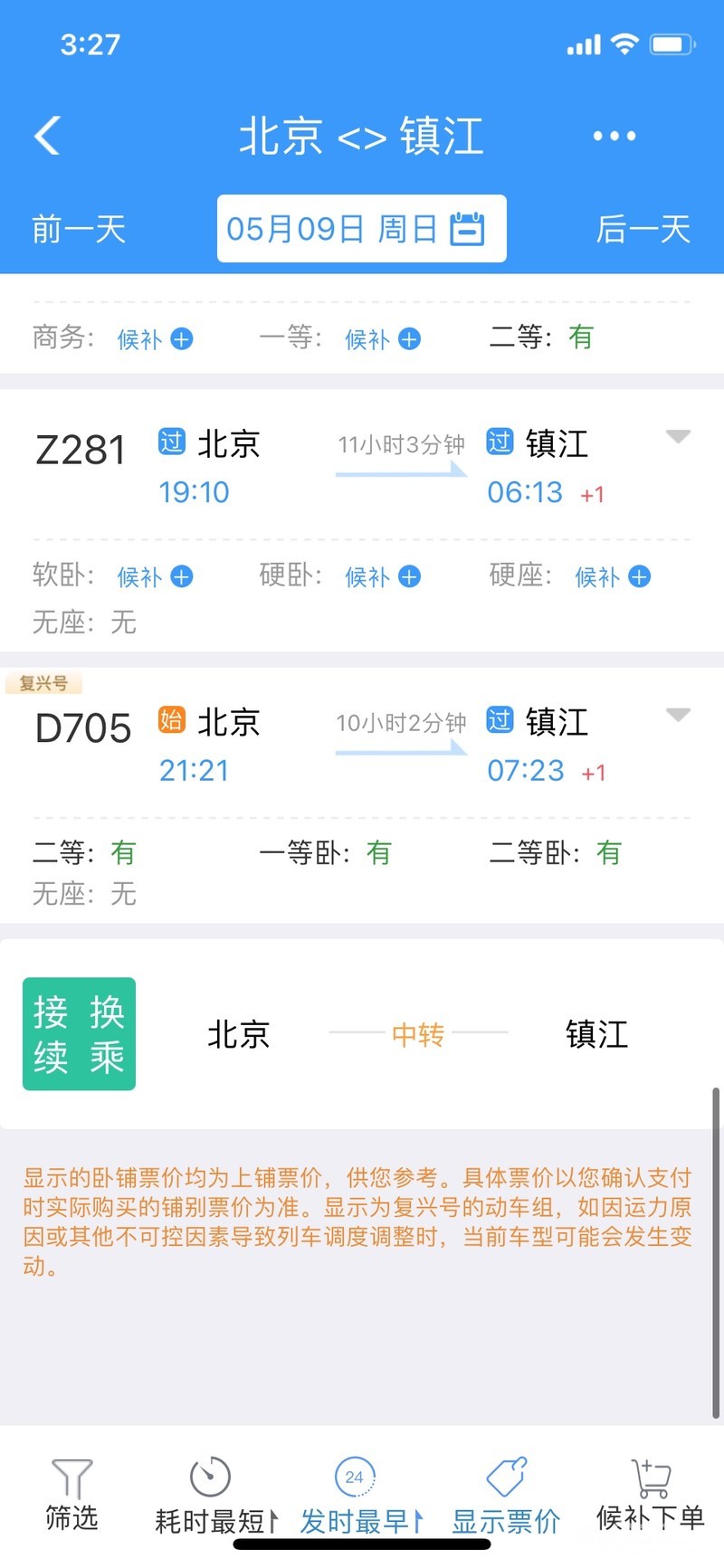Open the date picker for 05月09日
The width and height of the screenshot is (724, 1568).
[361, 229]
